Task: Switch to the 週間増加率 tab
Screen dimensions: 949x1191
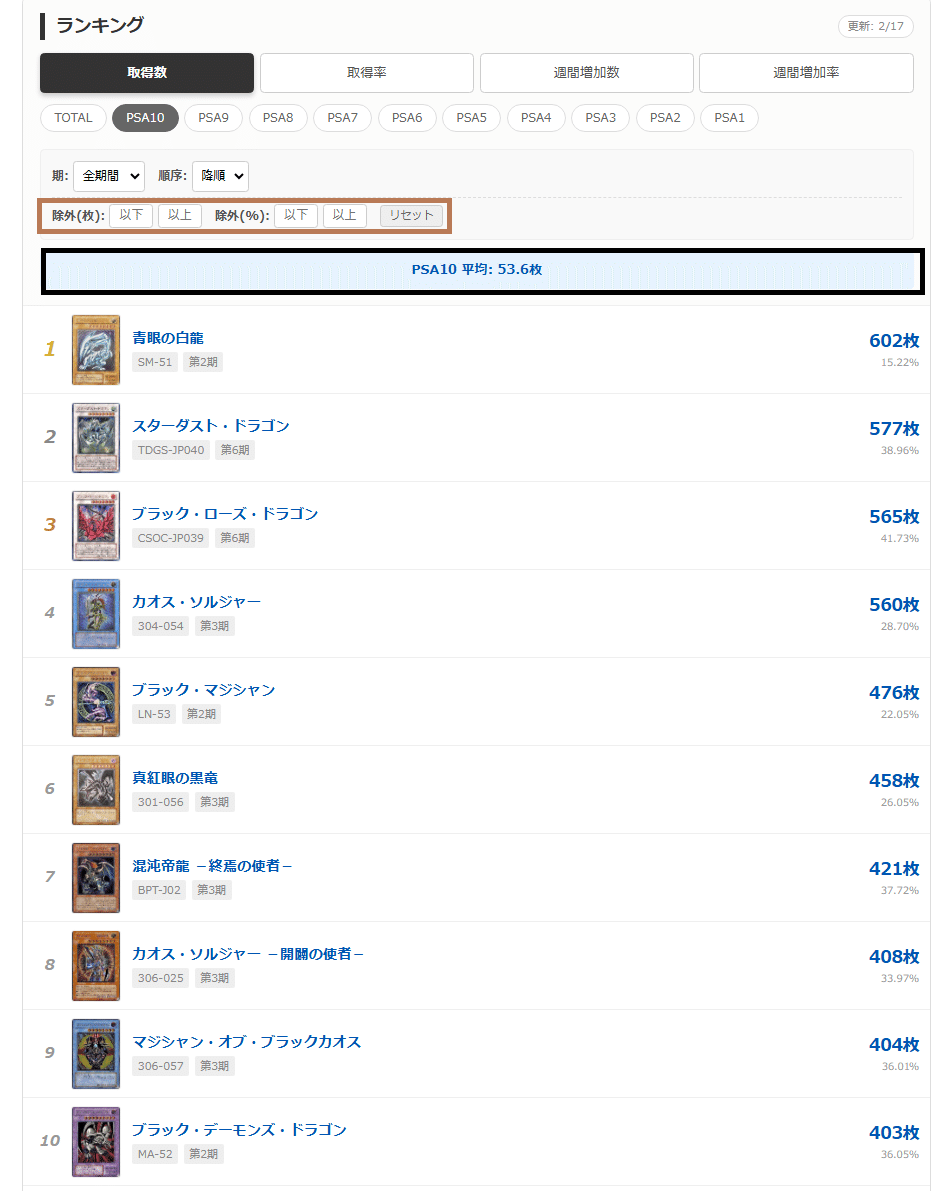Action: click(x=806, y=73)
